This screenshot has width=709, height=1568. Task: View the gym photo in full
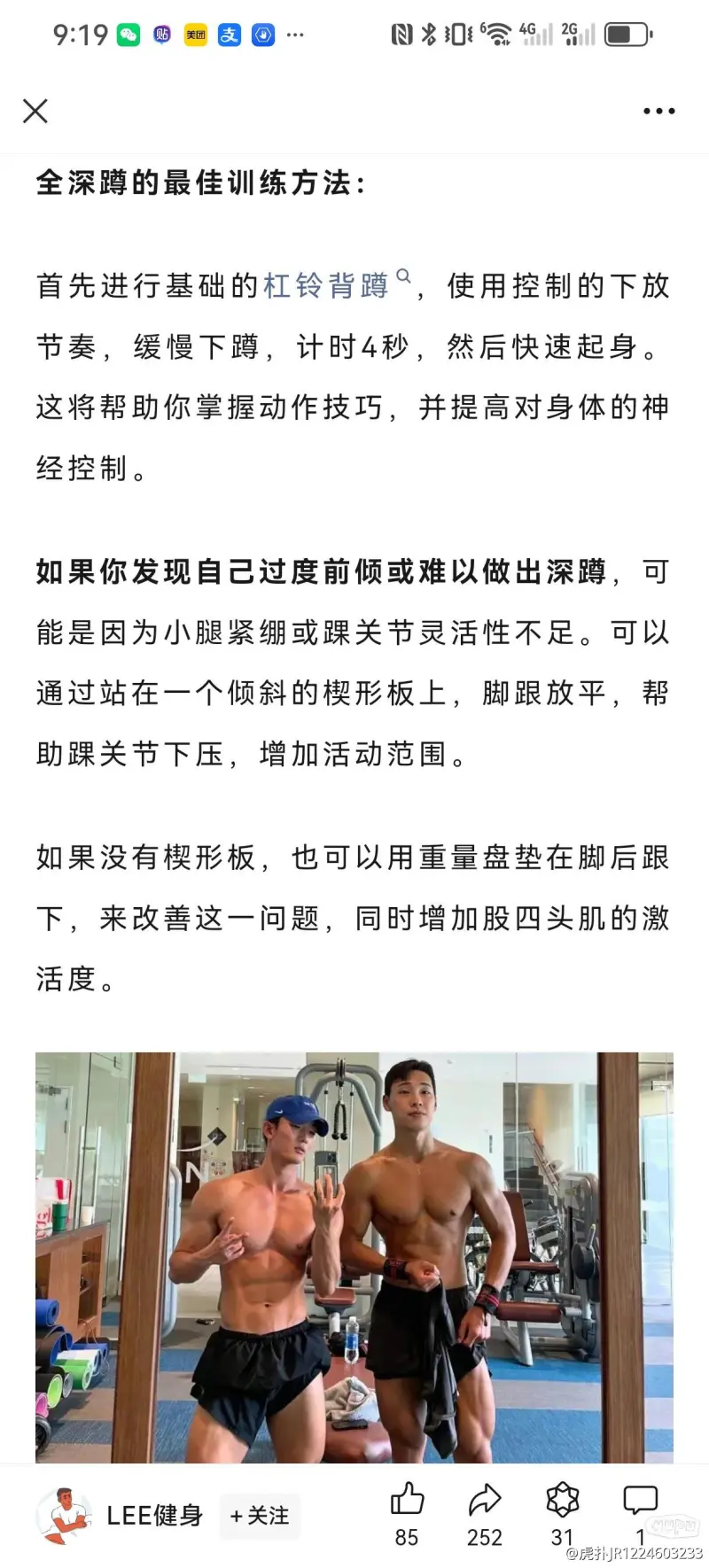pyautogui.click(x=354, y=1258)
